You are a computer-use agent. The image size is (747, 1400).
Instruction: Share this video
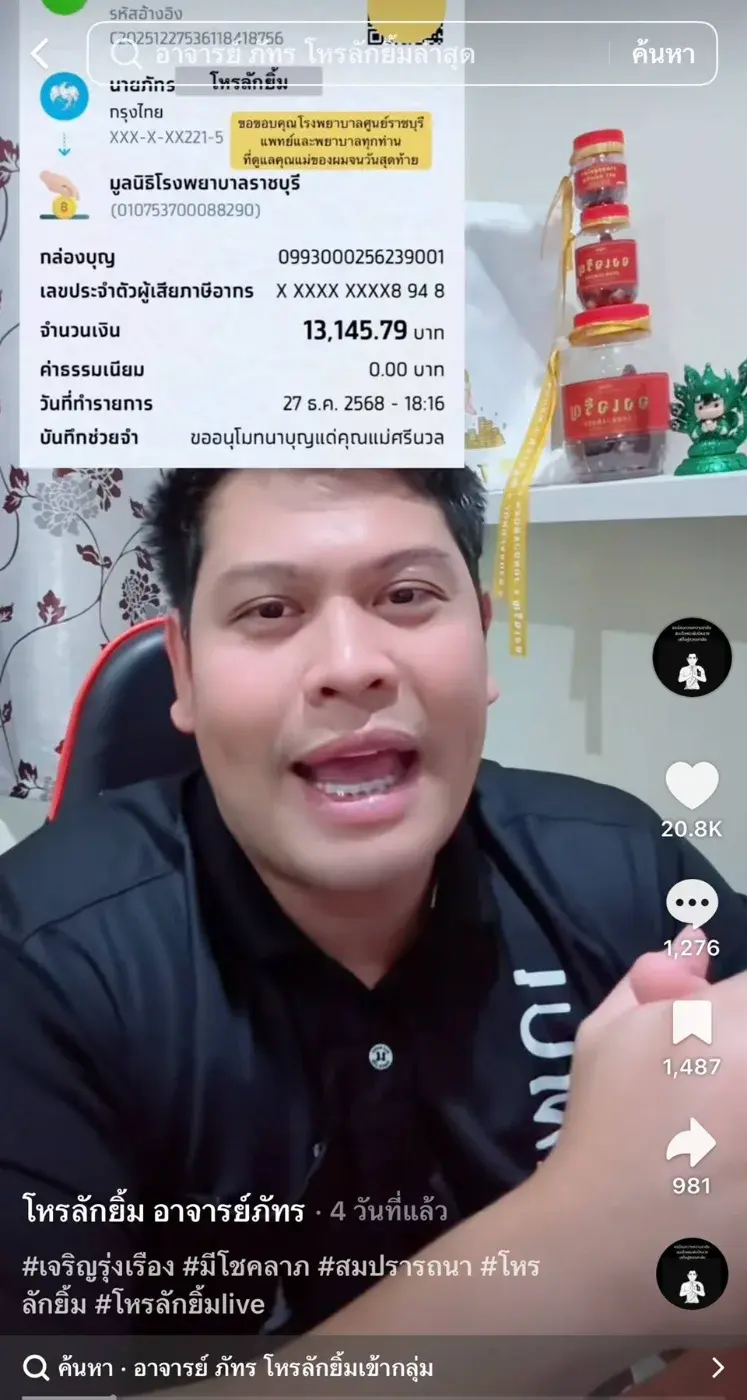pos(692,1143)
